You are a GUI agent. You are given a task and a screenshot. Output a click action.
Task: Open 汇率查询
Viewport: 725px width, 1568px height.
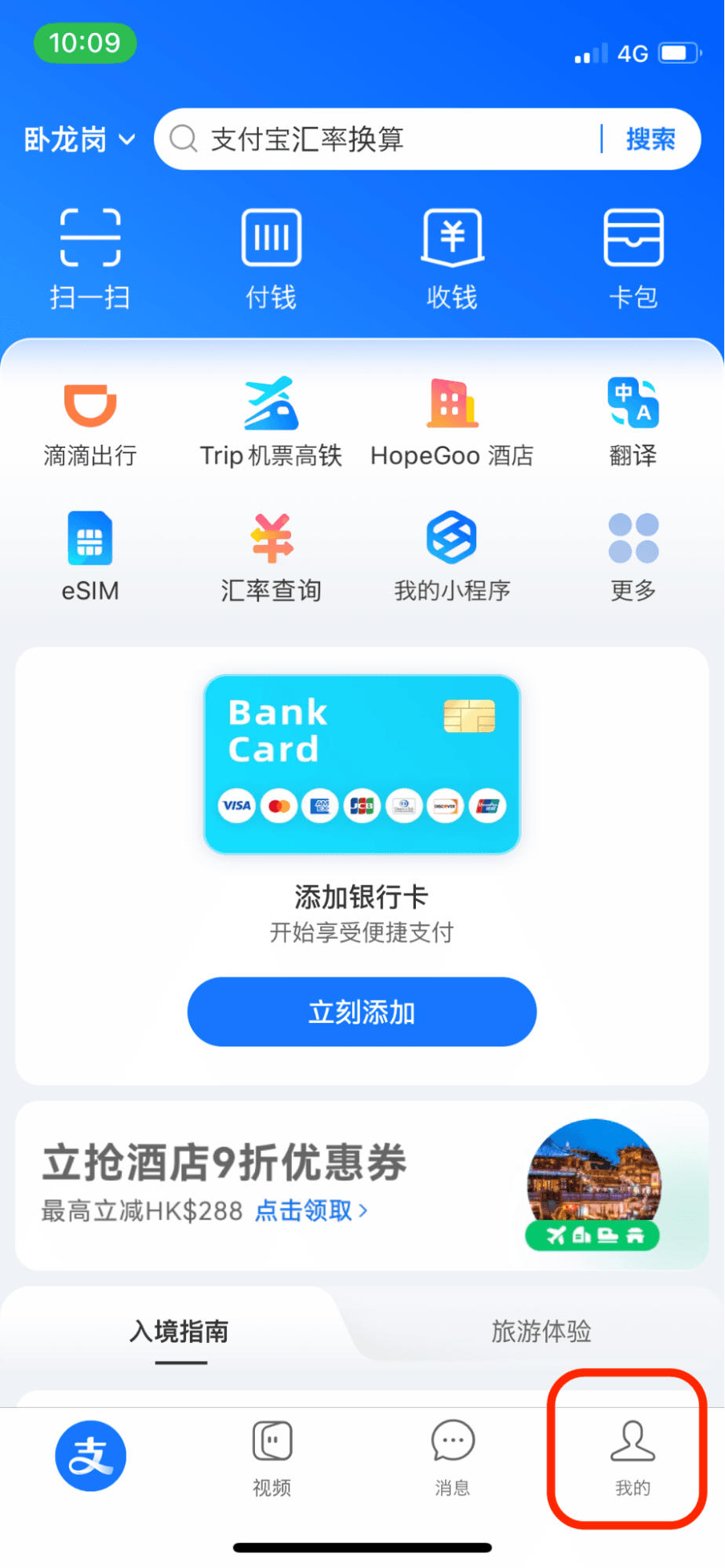click(x=271, y=557)
